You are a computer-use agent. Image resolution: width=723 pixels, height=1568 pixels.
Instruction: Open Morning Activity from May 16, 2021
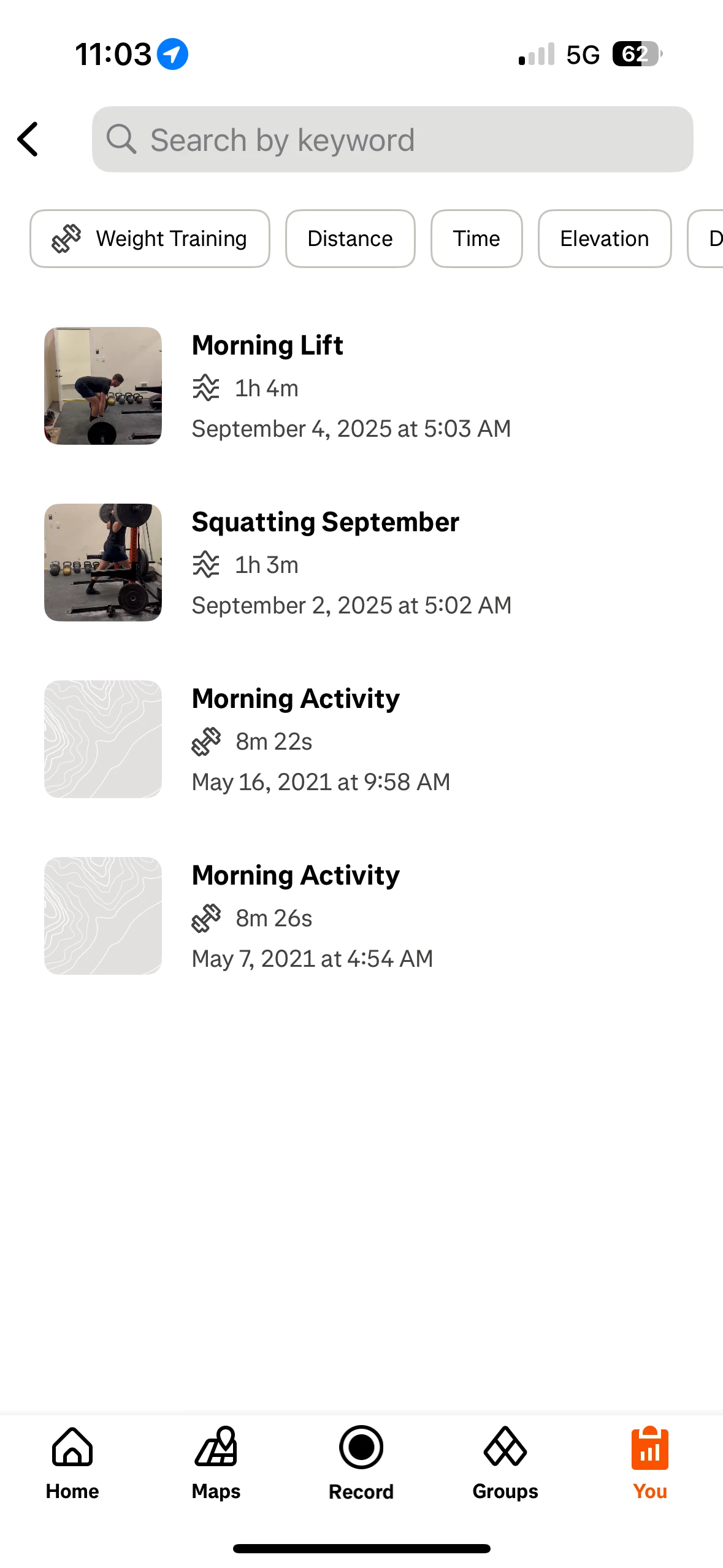tap(362, 739)
